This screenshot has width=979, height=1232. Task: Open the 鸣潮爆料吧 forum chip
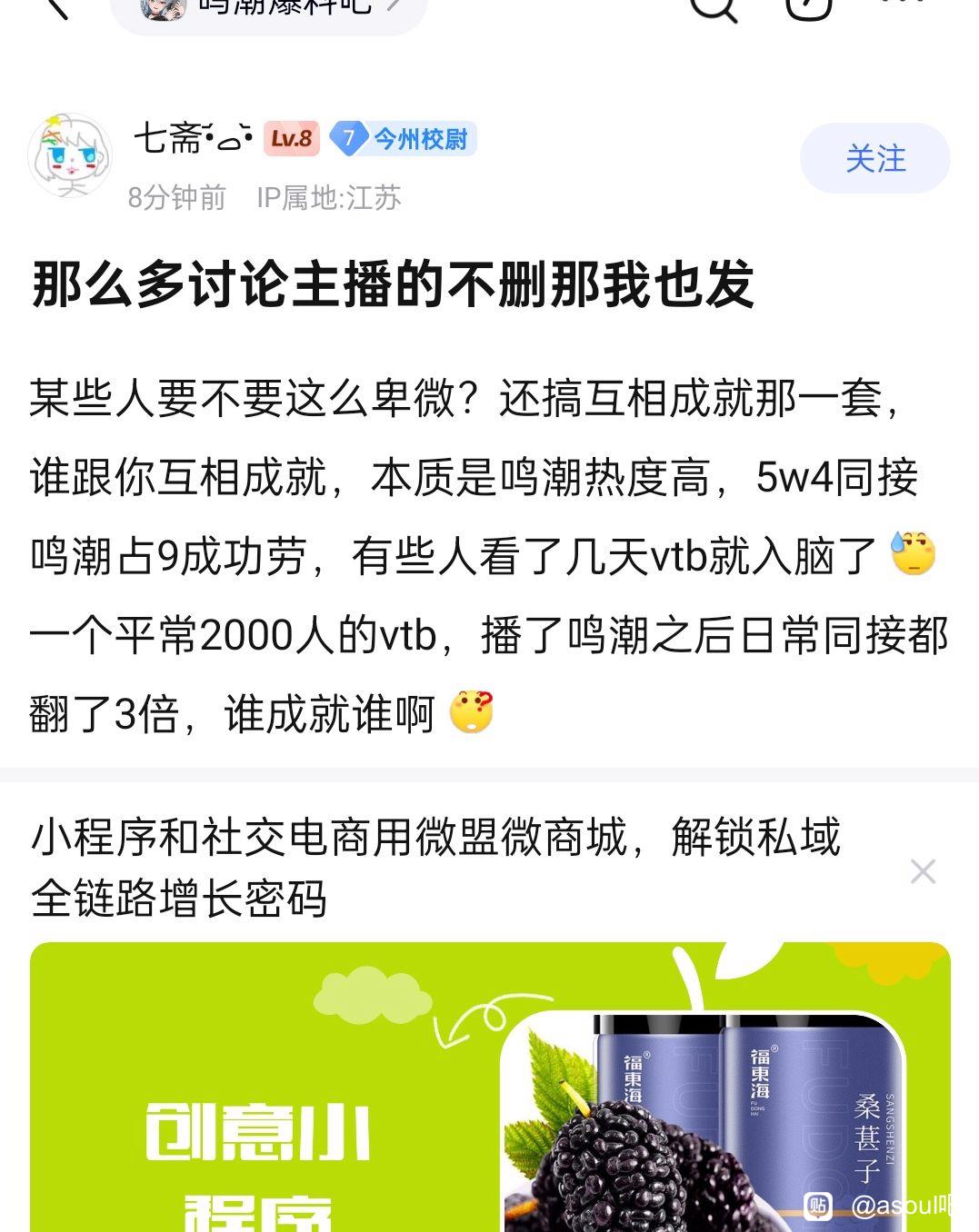(x=268, y=9)
